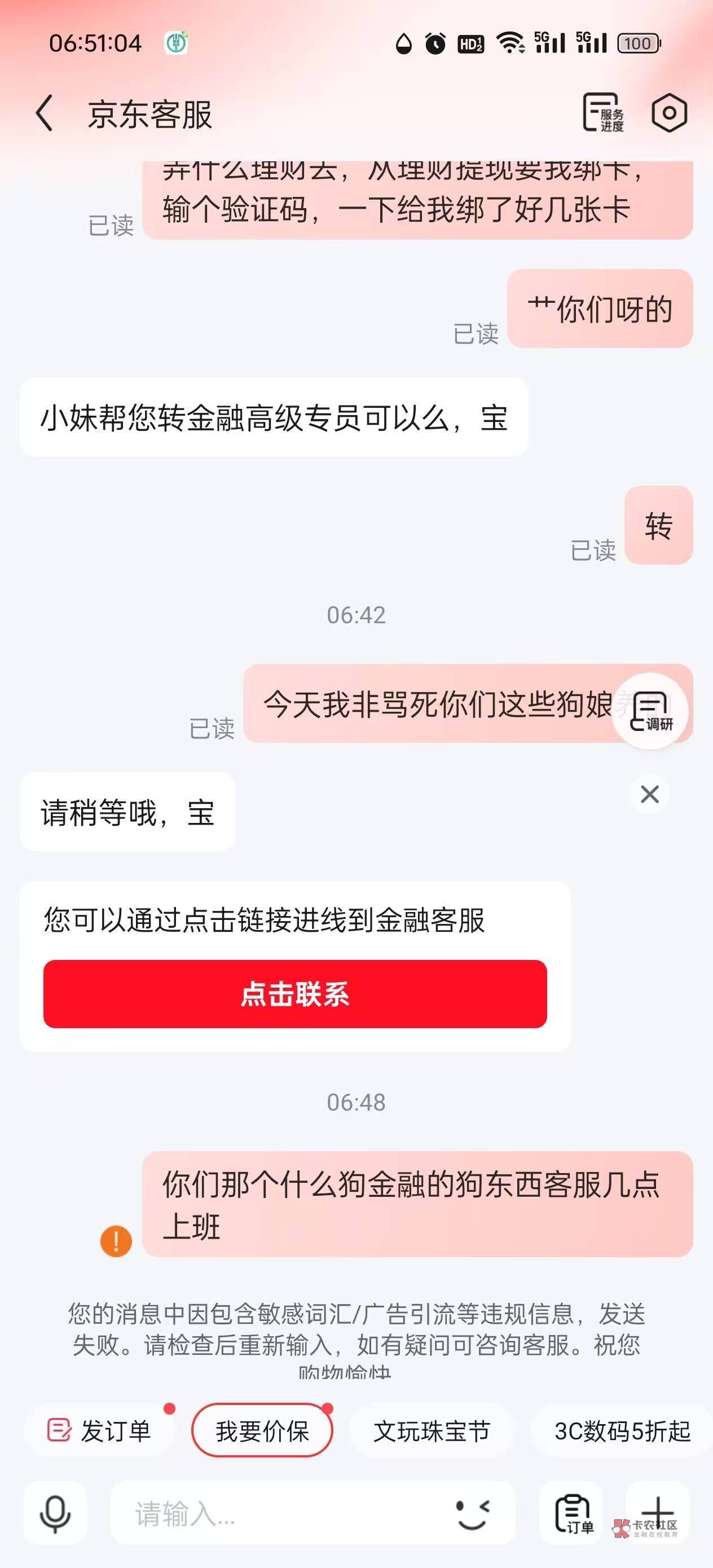Focus the 请输入 message field
Image resolution: width=713 pixels, height=1568 pixels.
coord(280,1513)
